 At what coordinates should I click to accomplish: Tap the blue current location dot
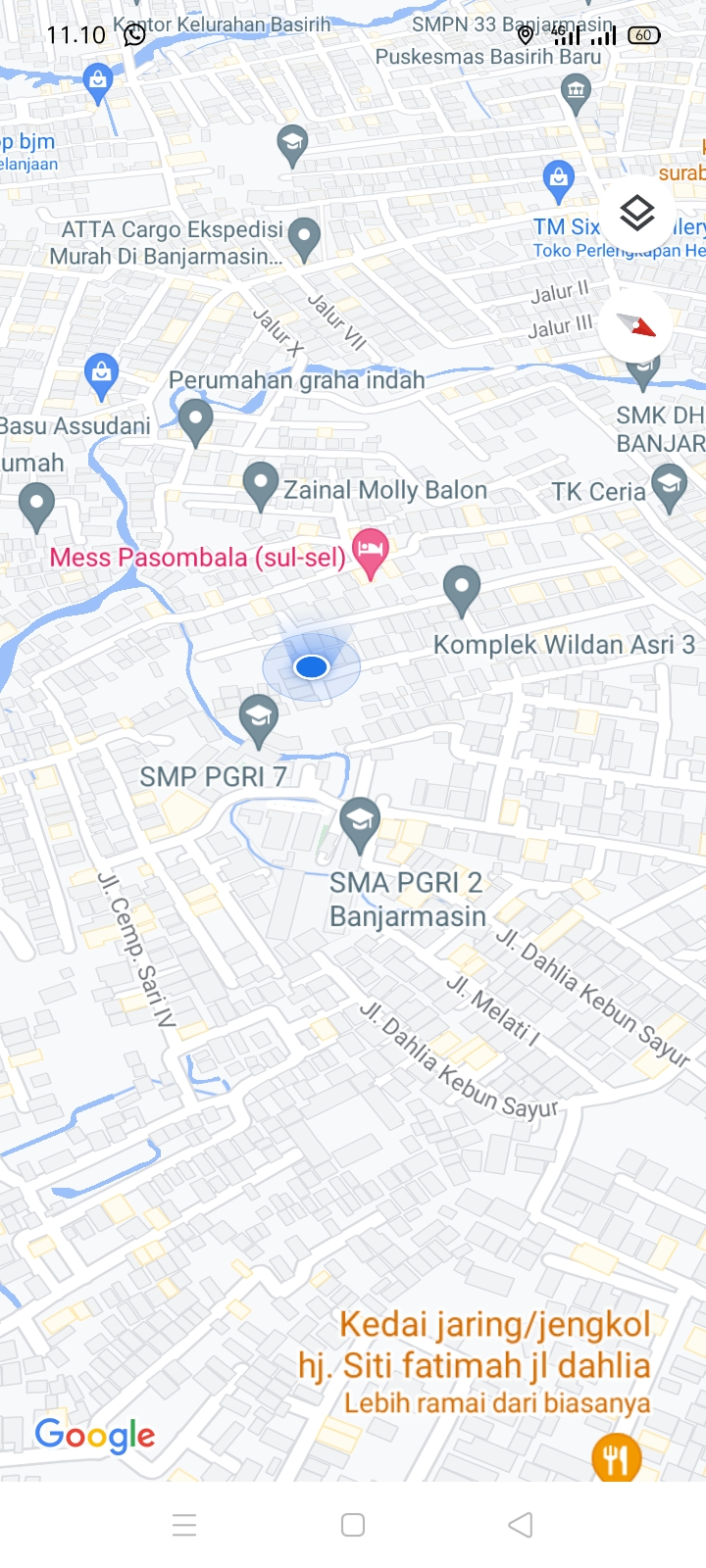click(311, 667)
